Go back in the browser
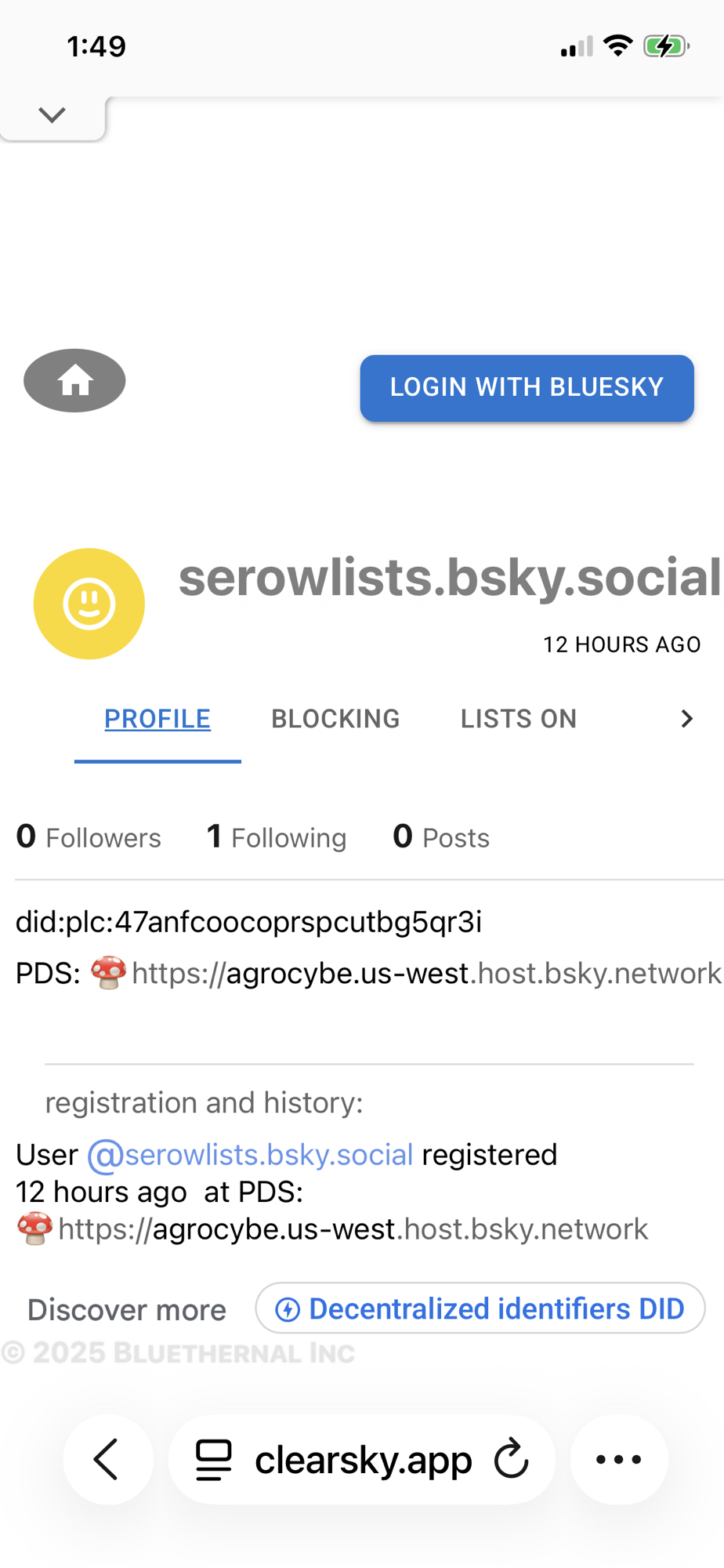 point(107,1459)
